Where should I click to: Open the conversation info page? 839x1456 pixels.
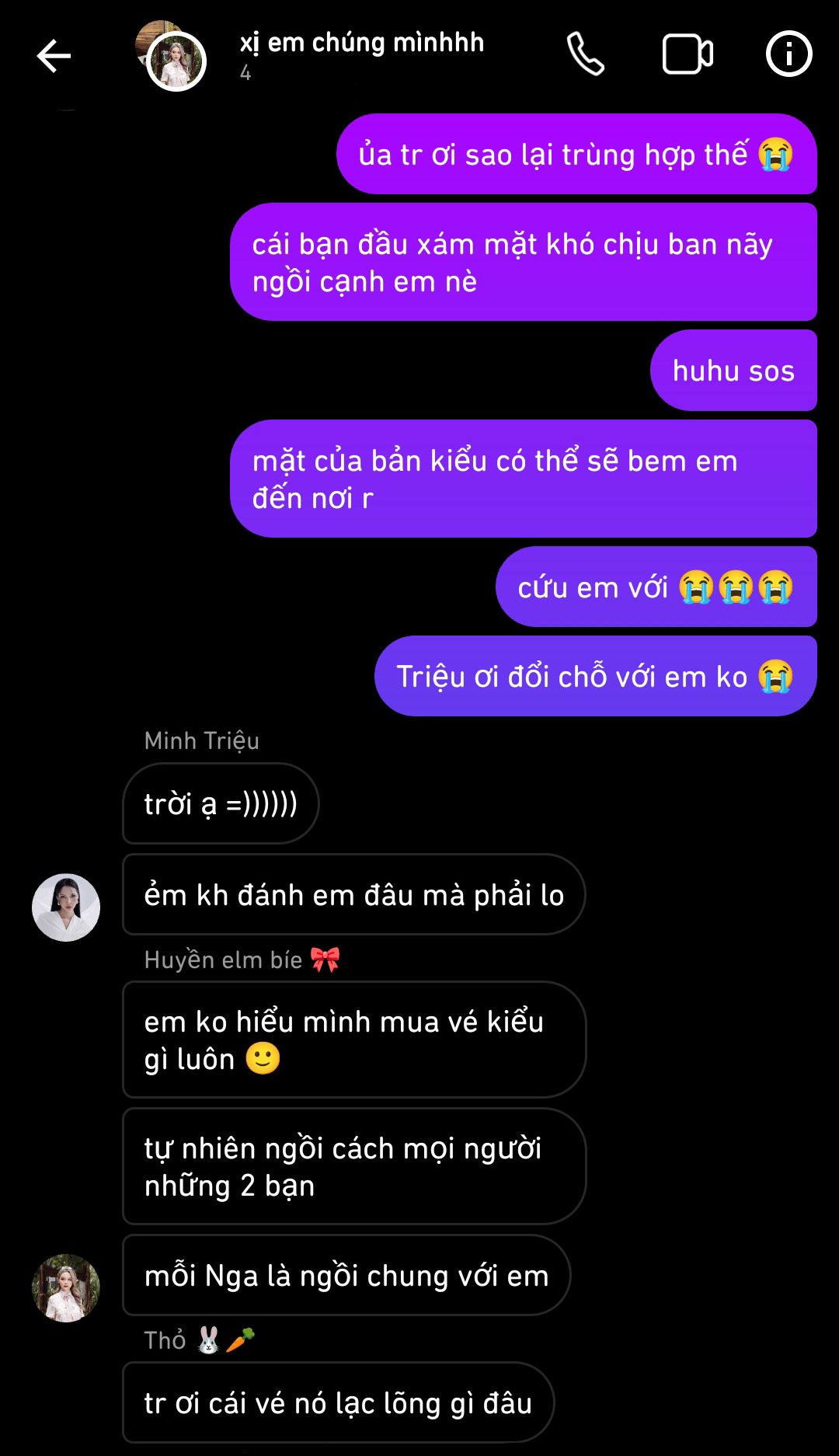click(x=789, y=54)
